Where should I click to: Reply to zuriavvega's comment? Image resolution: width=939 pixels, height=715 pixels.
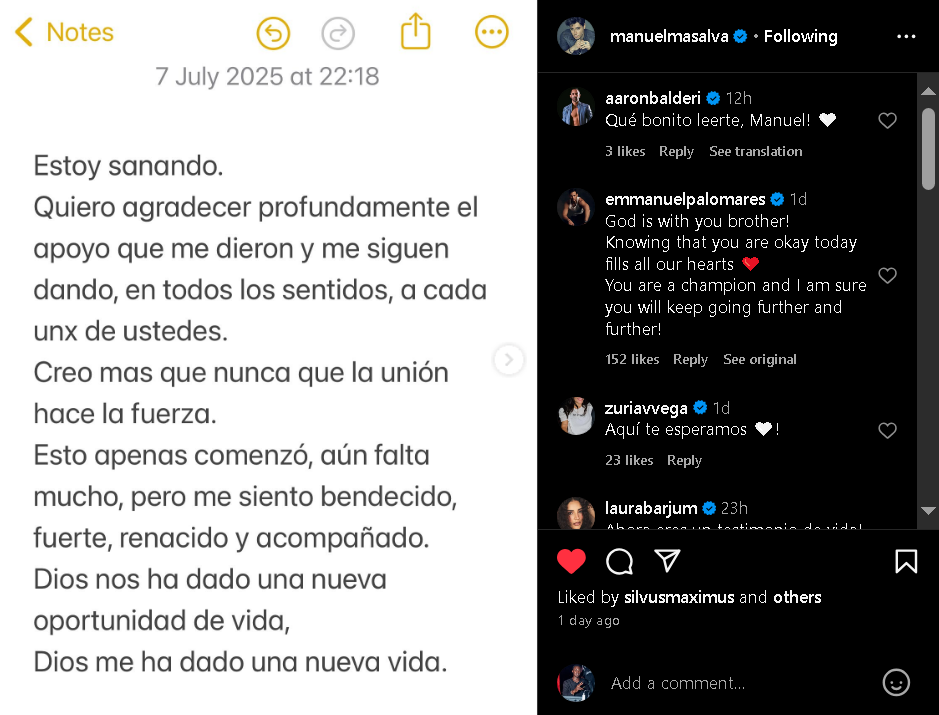coord(684,460)
